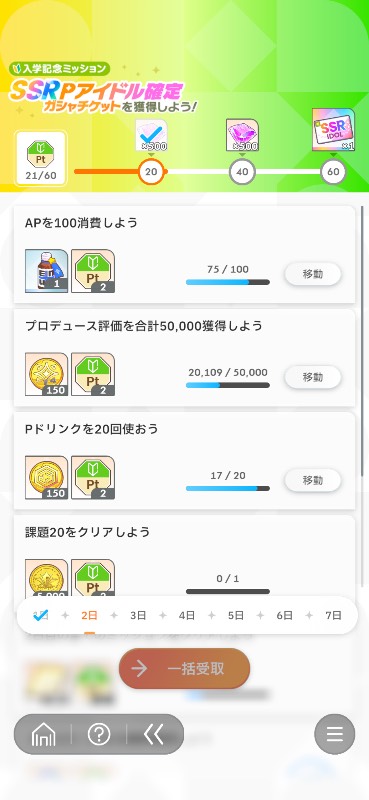Switch to the 4日 tab
Screen dimensions: 369x800
point(187,615)
